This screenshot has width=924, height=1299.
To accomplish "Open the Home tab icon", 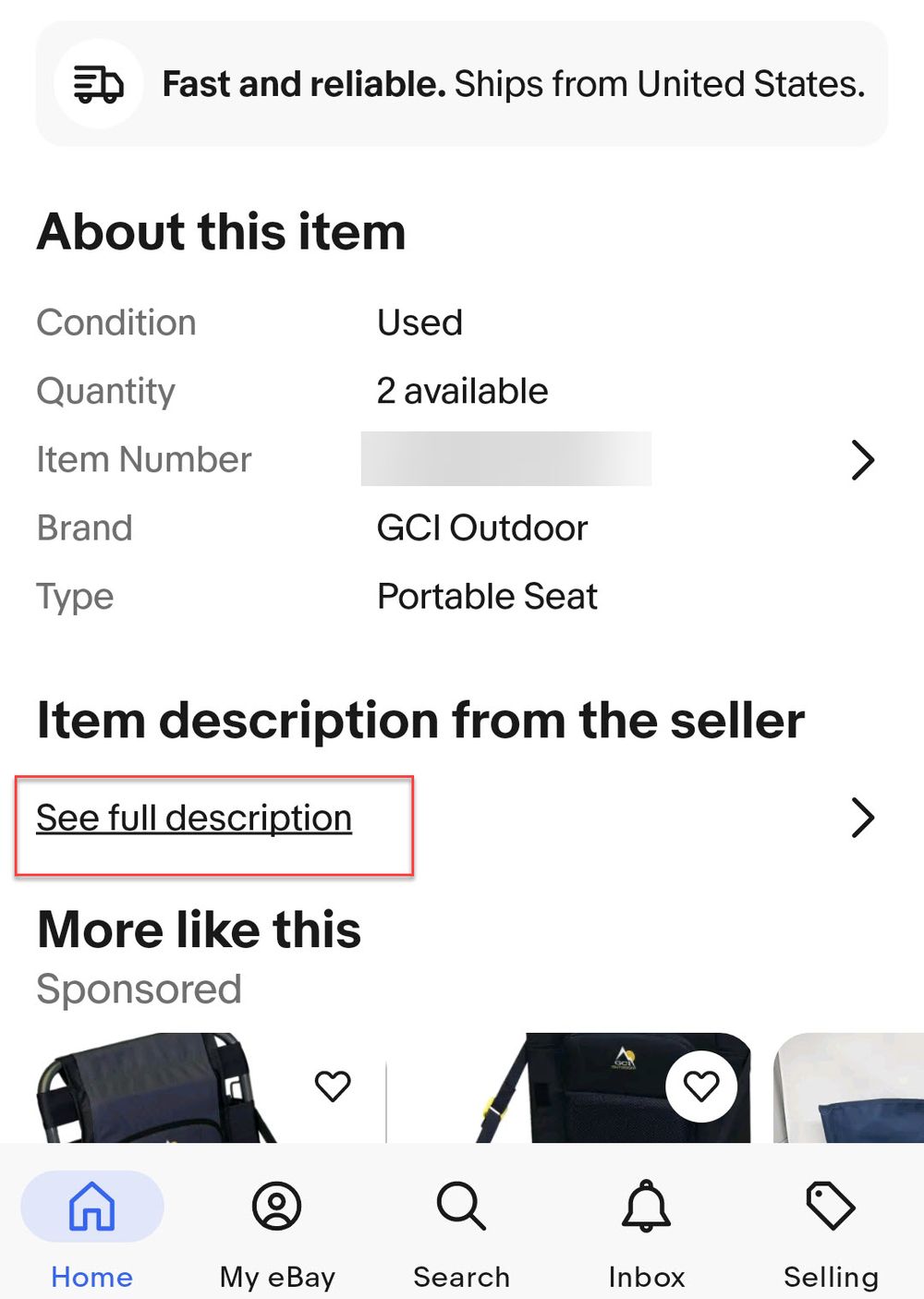I will (92, 1206).
